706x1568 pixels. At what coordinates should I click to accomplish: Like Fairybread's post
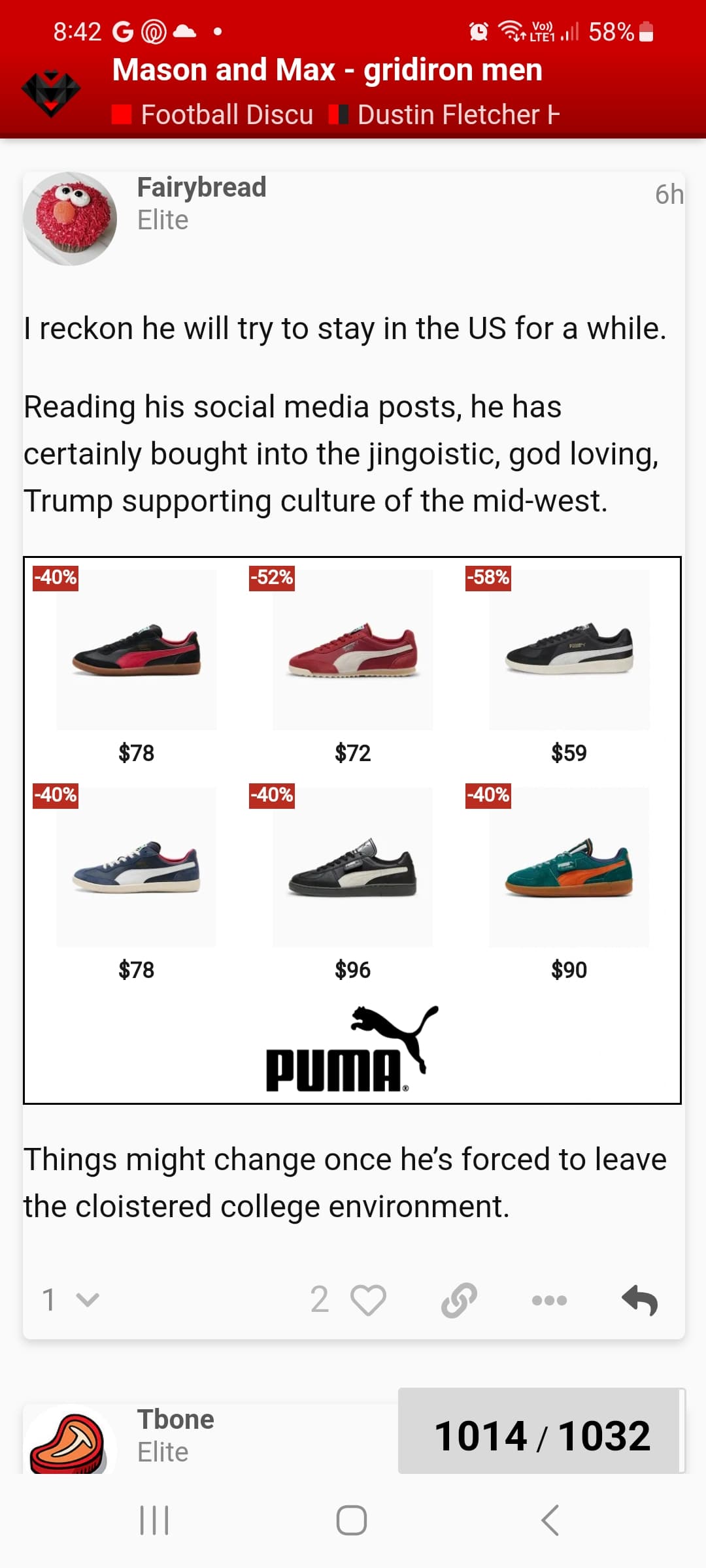368,1299
